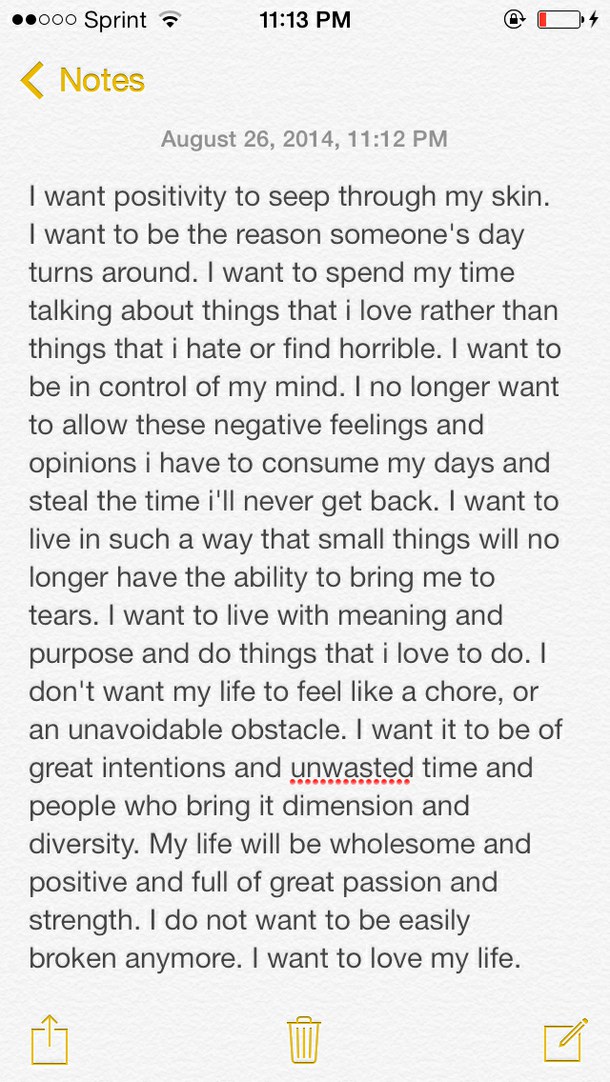Compose a new note
The width and height of the screenshot is (610, 1082).
tap(565, 1039)
